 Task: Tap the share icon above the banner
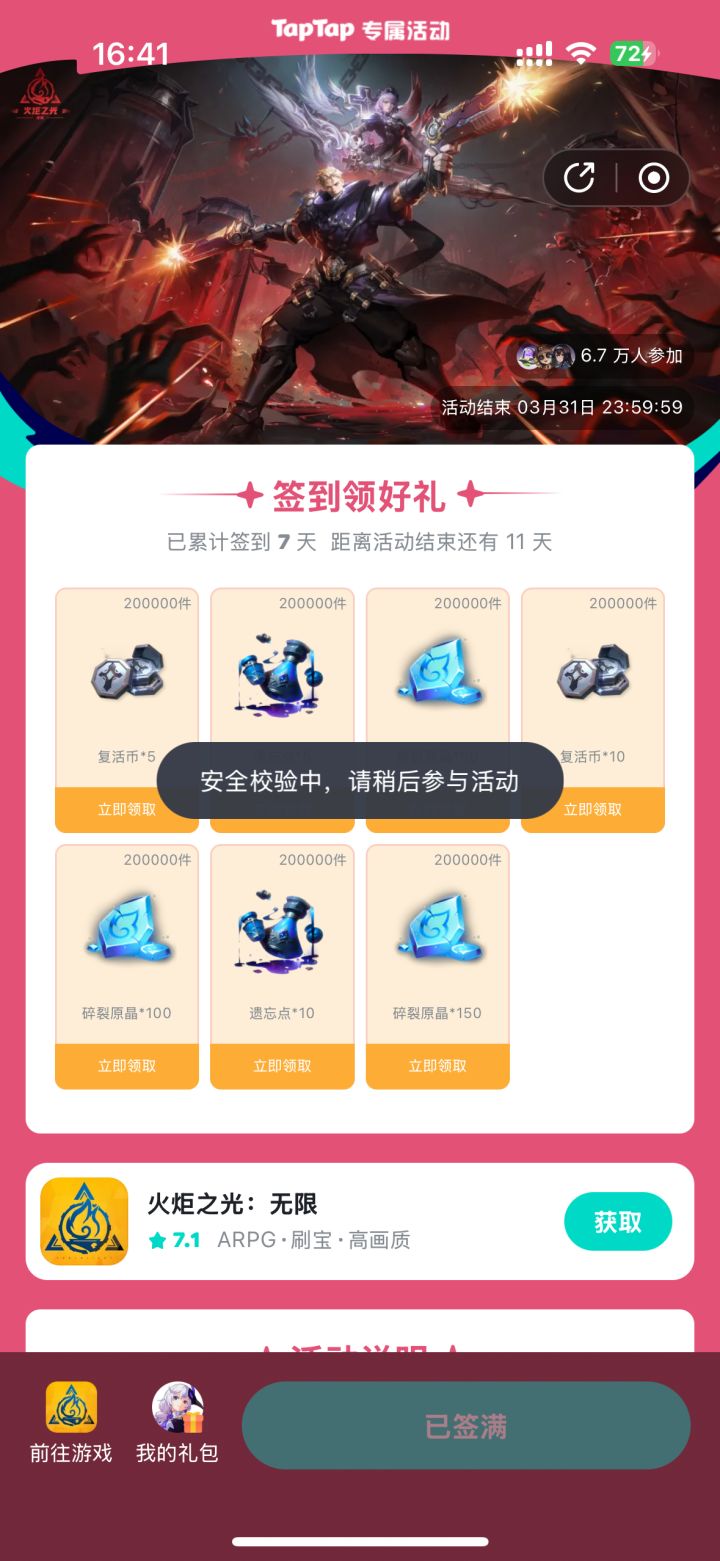(x=579, y=177)
